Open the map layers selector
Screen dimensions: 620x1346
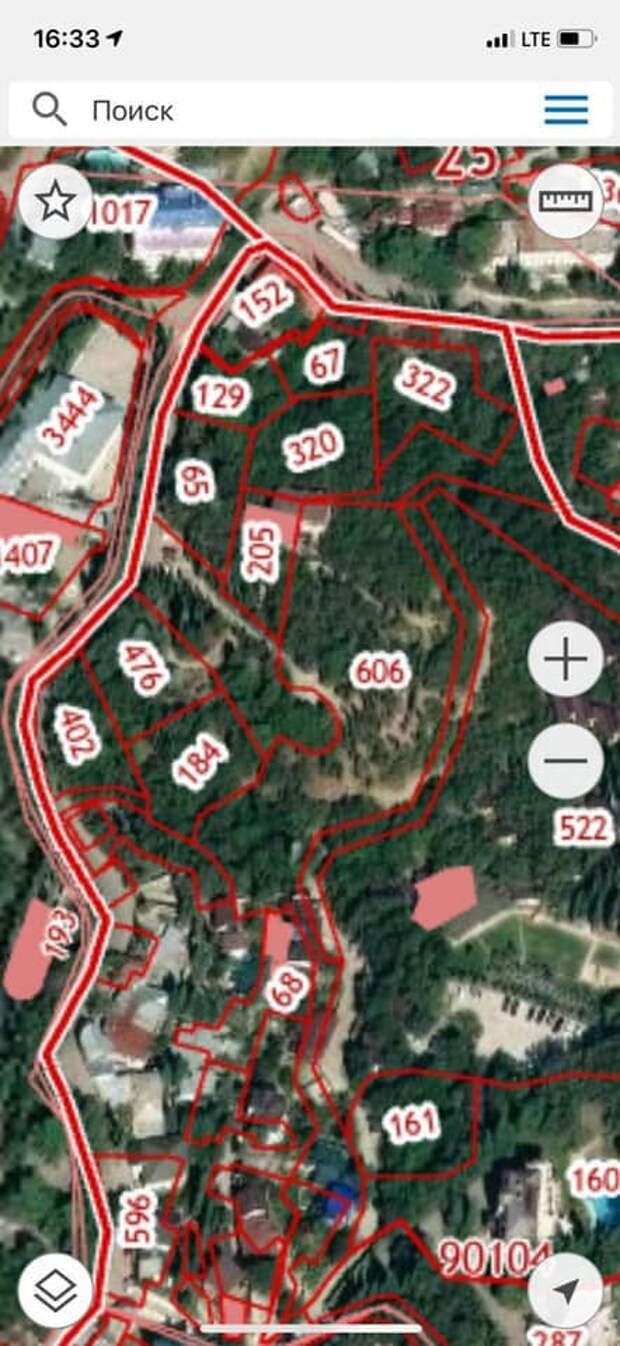[x=55, y=1291]
